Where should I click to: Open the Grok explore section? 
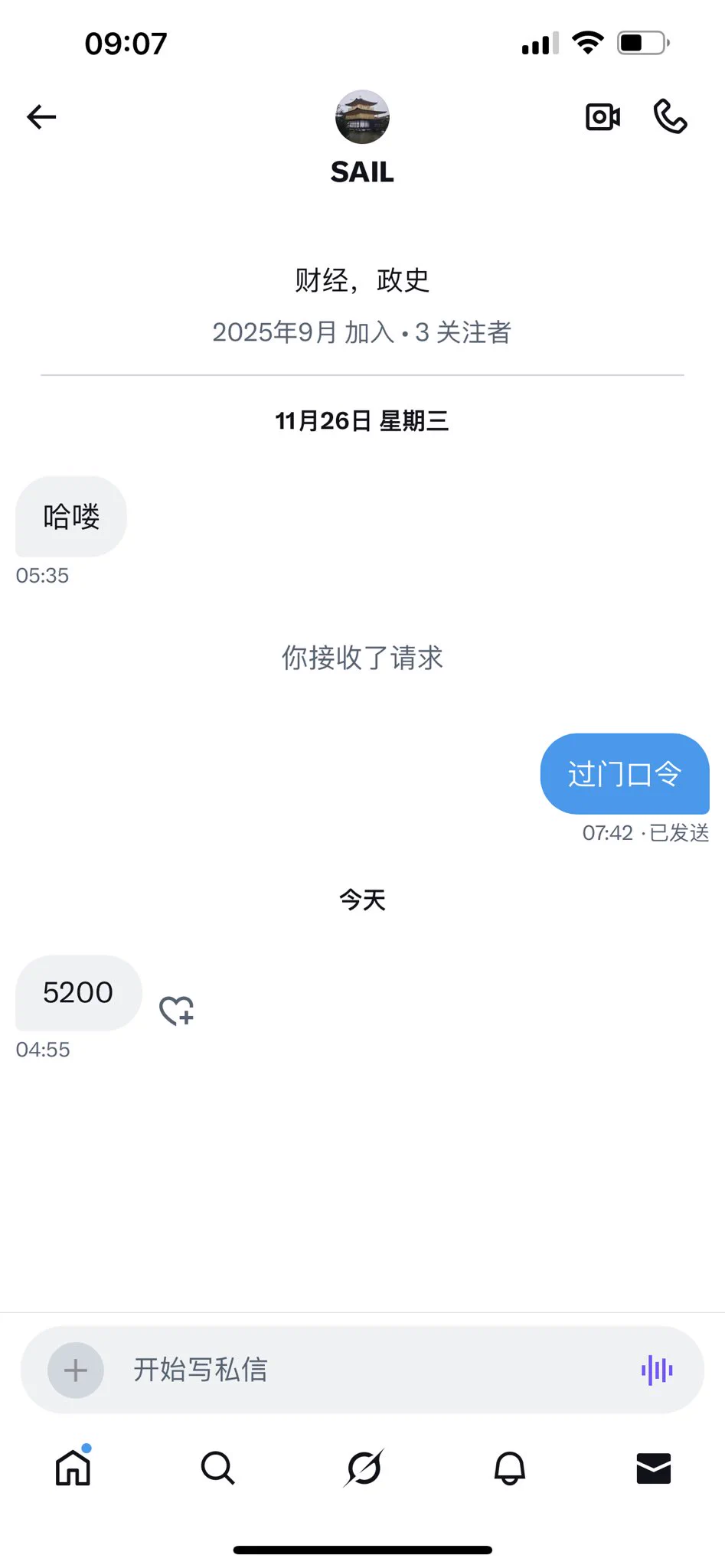(x=362, y=1468)
